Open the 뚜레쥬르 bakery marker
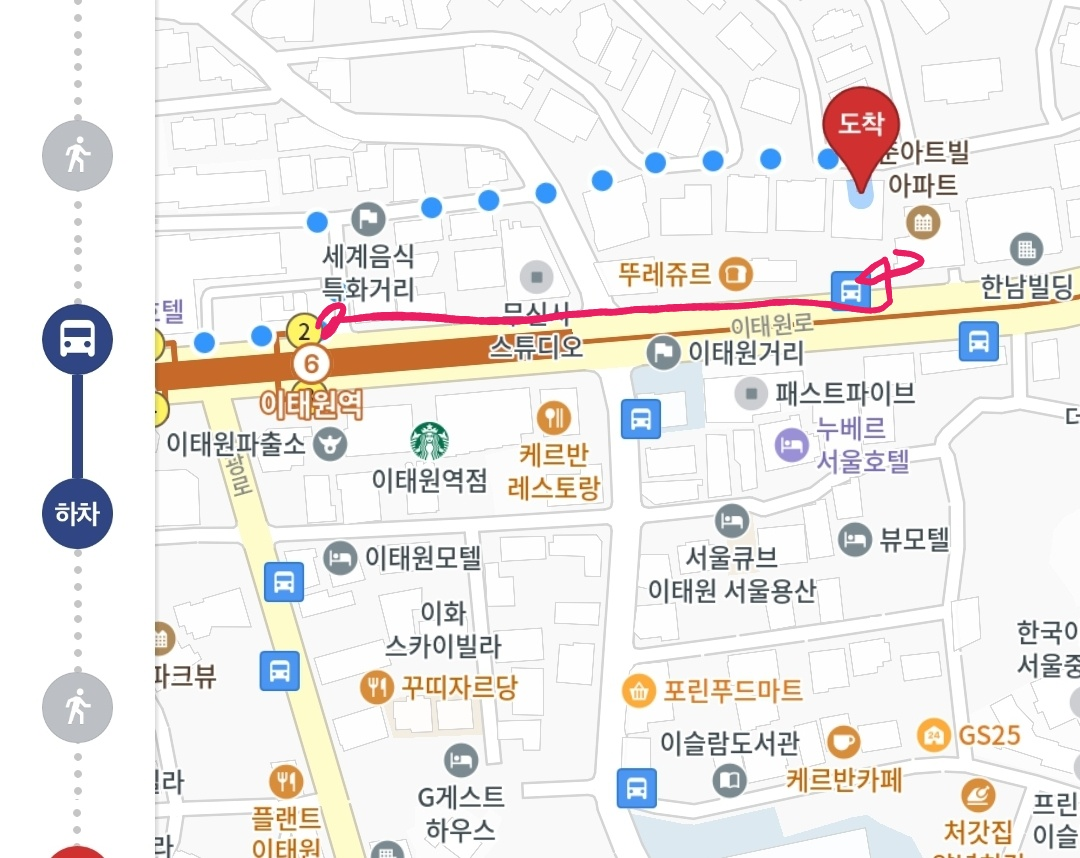 pyautogui.click(x=735, y=271)
